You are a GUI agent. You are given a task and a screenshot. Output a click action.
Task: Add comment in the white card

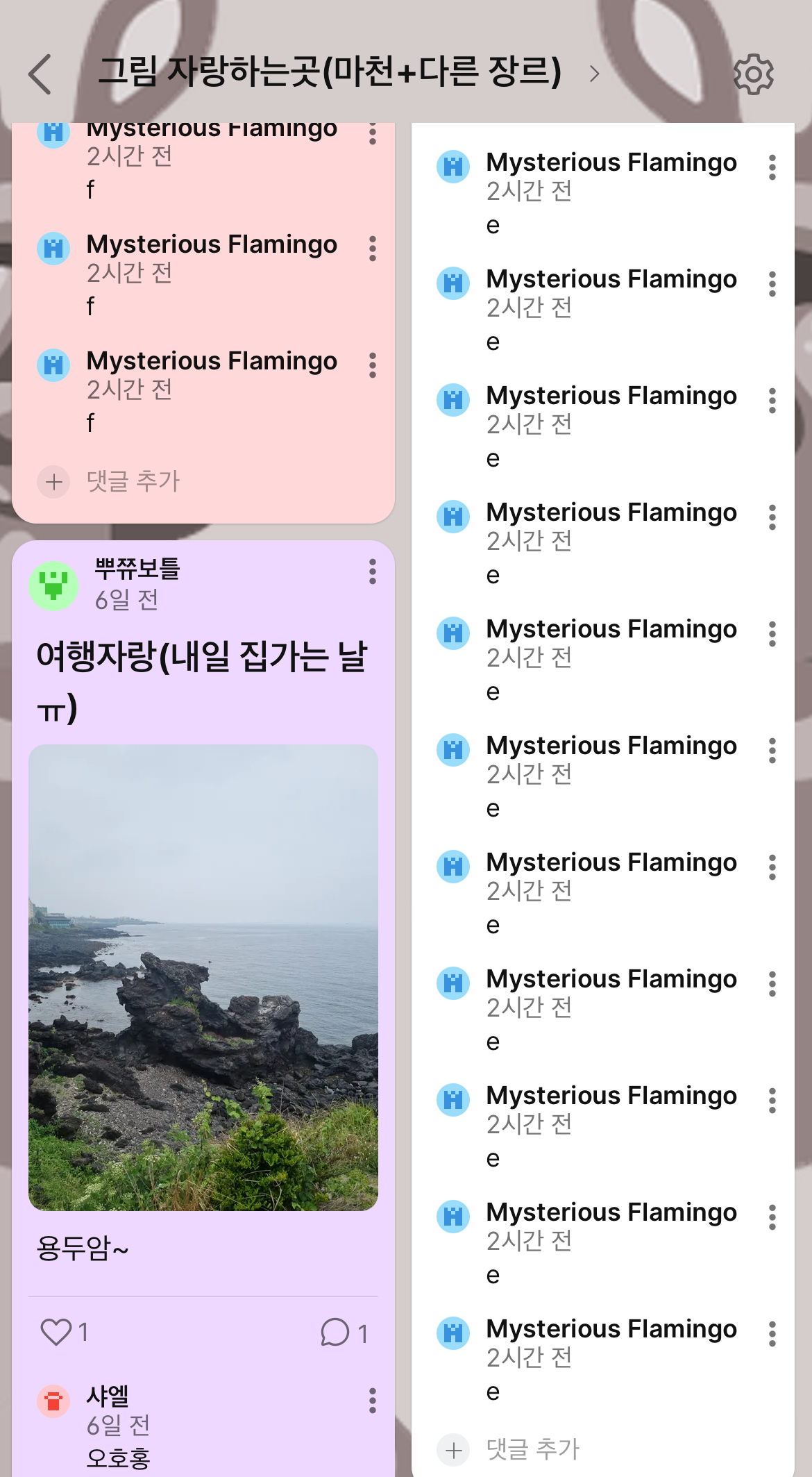[x=532, y=1449]
